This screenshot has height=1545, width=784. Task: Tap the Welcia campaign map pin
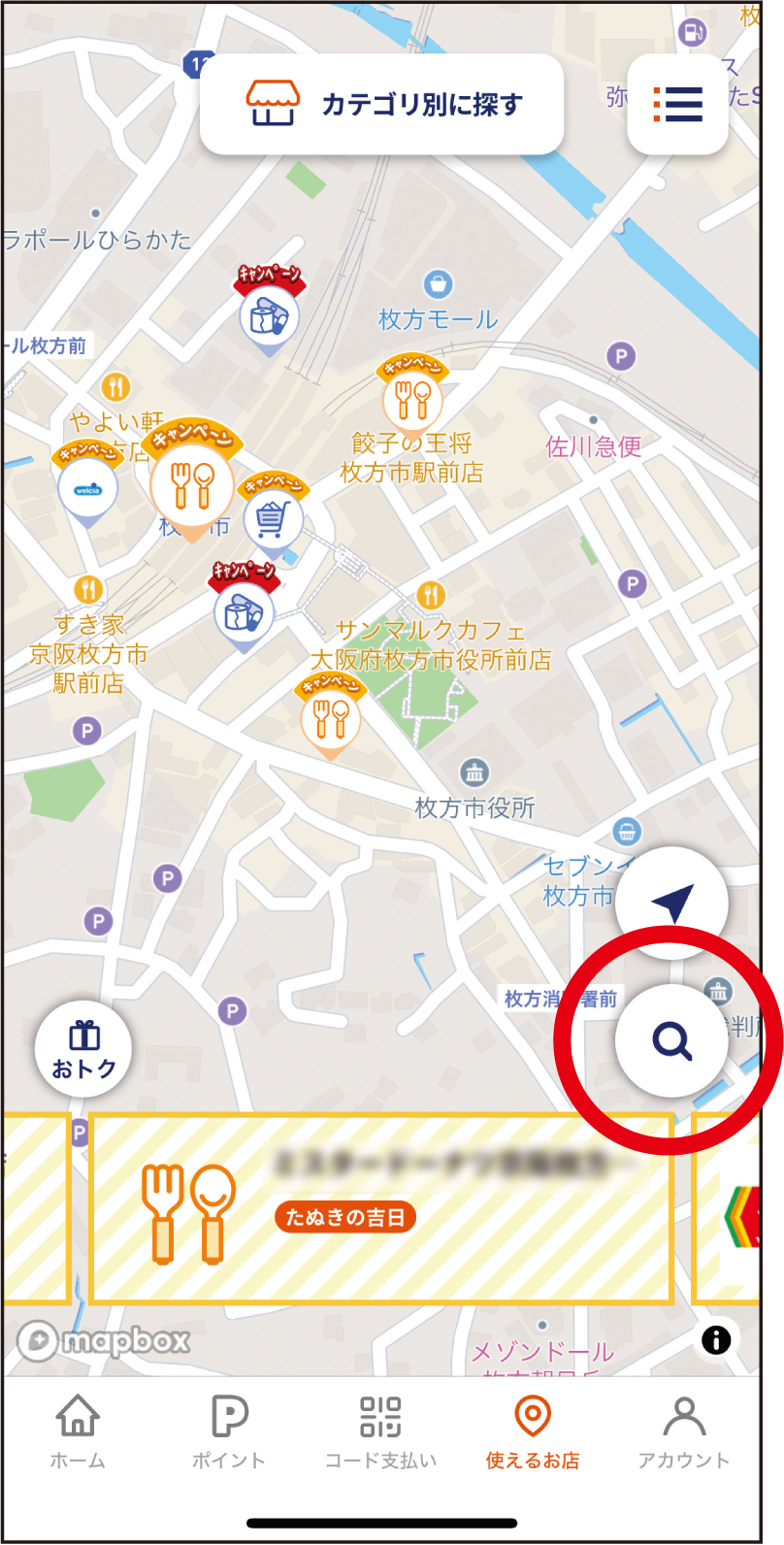[x=88, y=490]
